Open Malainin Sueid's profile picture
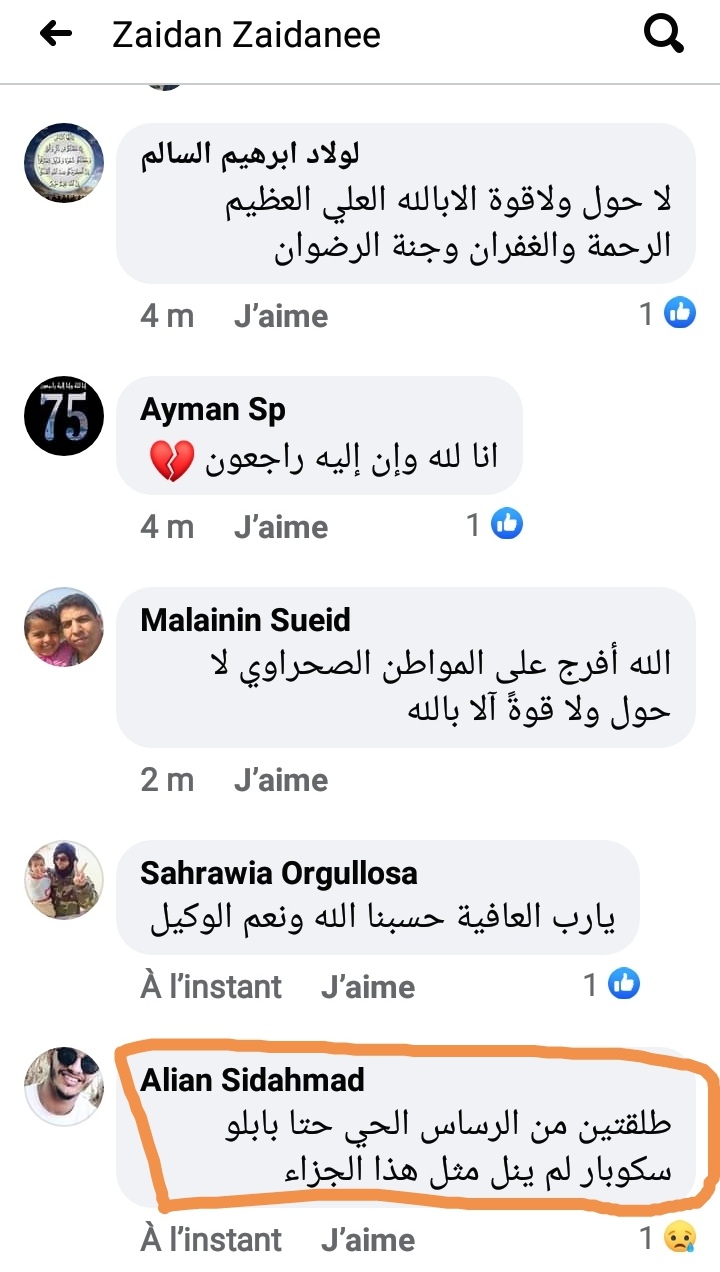This screenshot has width=720, height=1272. coord(64,627)
